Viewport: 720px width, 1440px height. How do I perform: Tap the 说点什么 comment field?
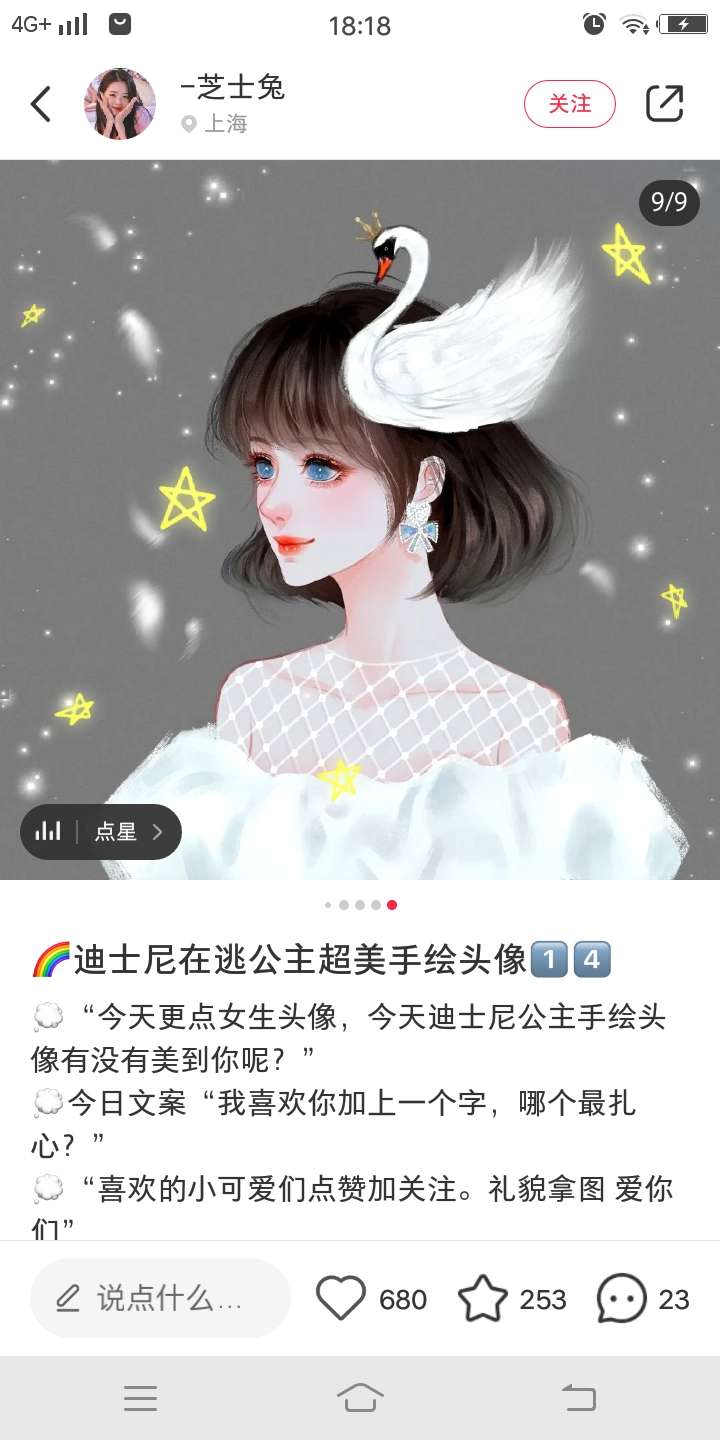[x=160, y=1298]
